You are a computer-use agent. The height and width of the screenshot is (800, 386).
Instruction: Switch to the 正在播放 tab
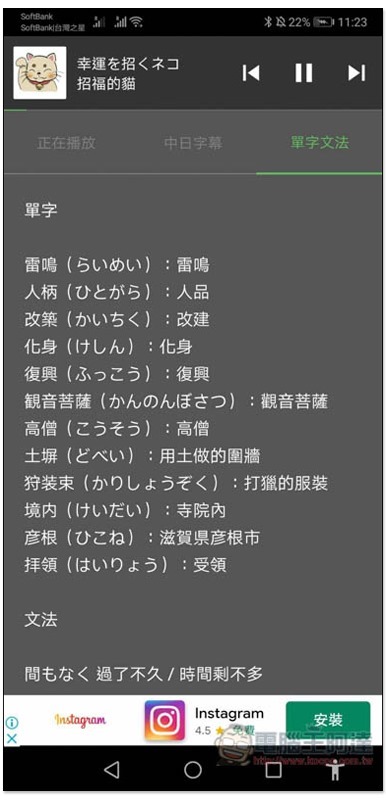(x=66, y=143)
